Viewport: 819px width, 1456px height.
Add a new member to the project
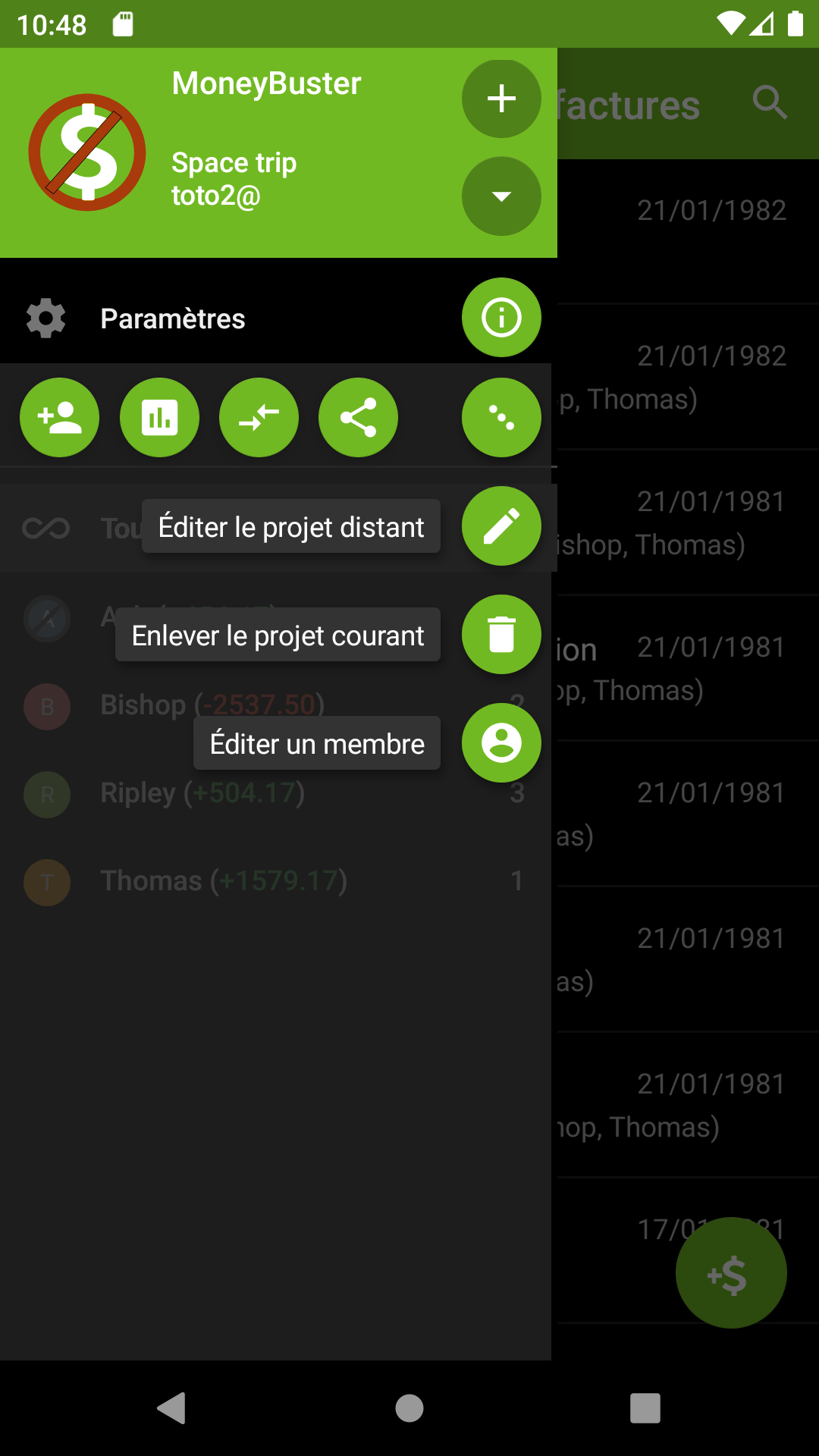59,417
